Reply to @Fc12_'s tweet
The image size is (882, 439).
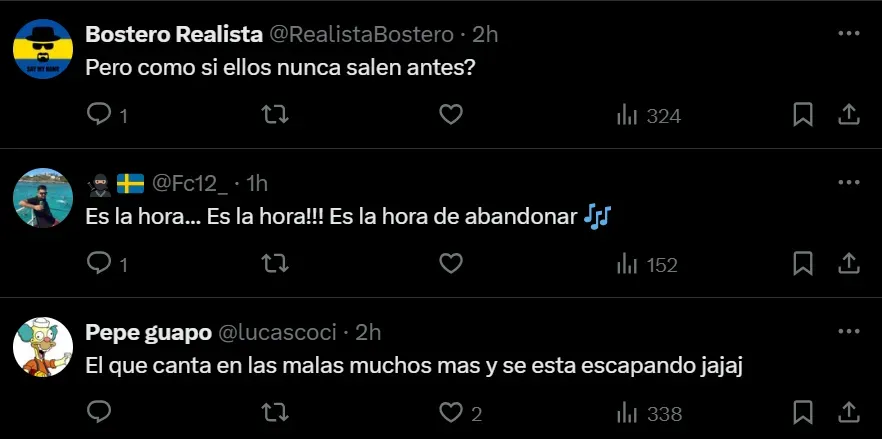point(99,264)
